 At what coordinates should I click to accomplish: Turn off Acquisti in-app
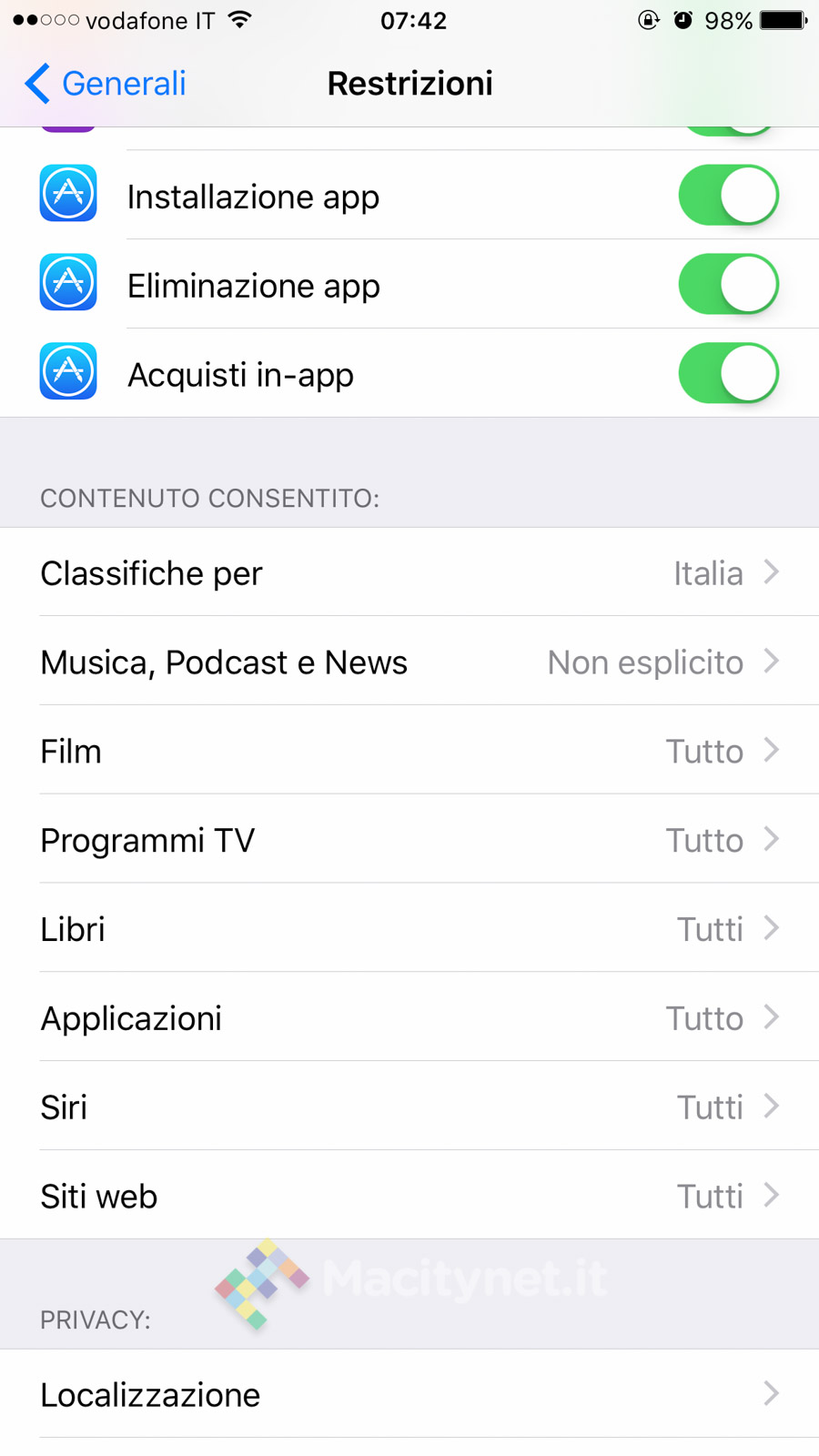point(728,373)
